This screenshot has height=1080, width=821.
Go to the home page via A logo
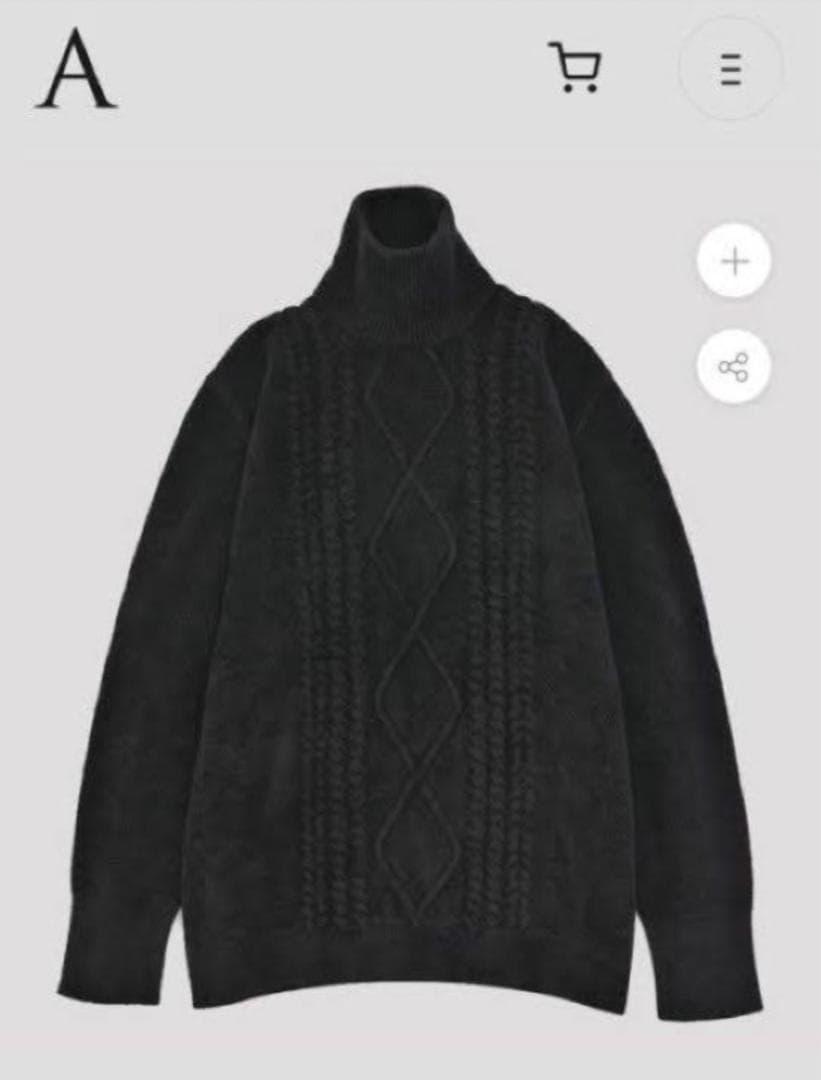coord(76,70)
